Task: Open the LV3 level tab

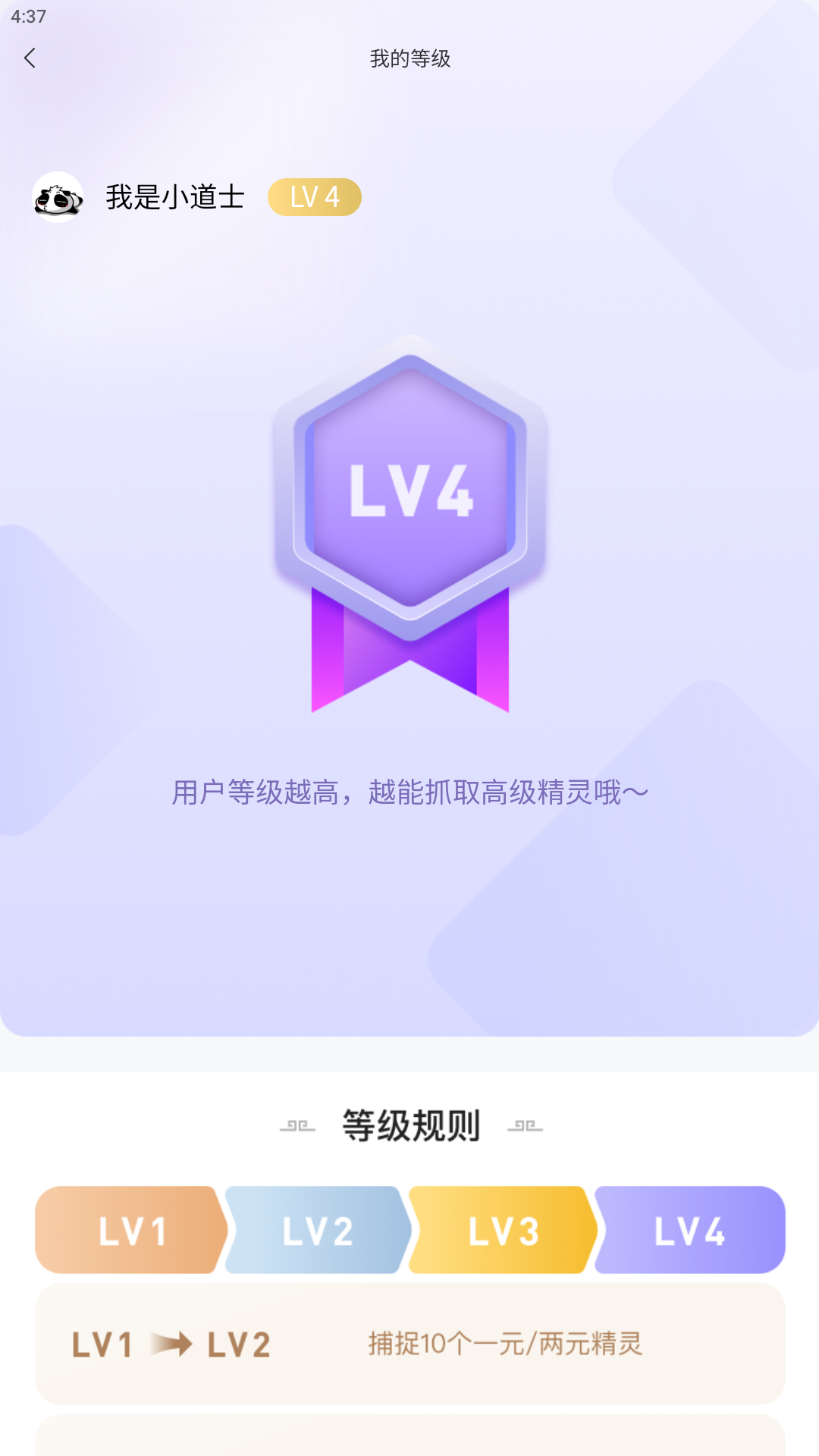Action: click(503, 1230)
